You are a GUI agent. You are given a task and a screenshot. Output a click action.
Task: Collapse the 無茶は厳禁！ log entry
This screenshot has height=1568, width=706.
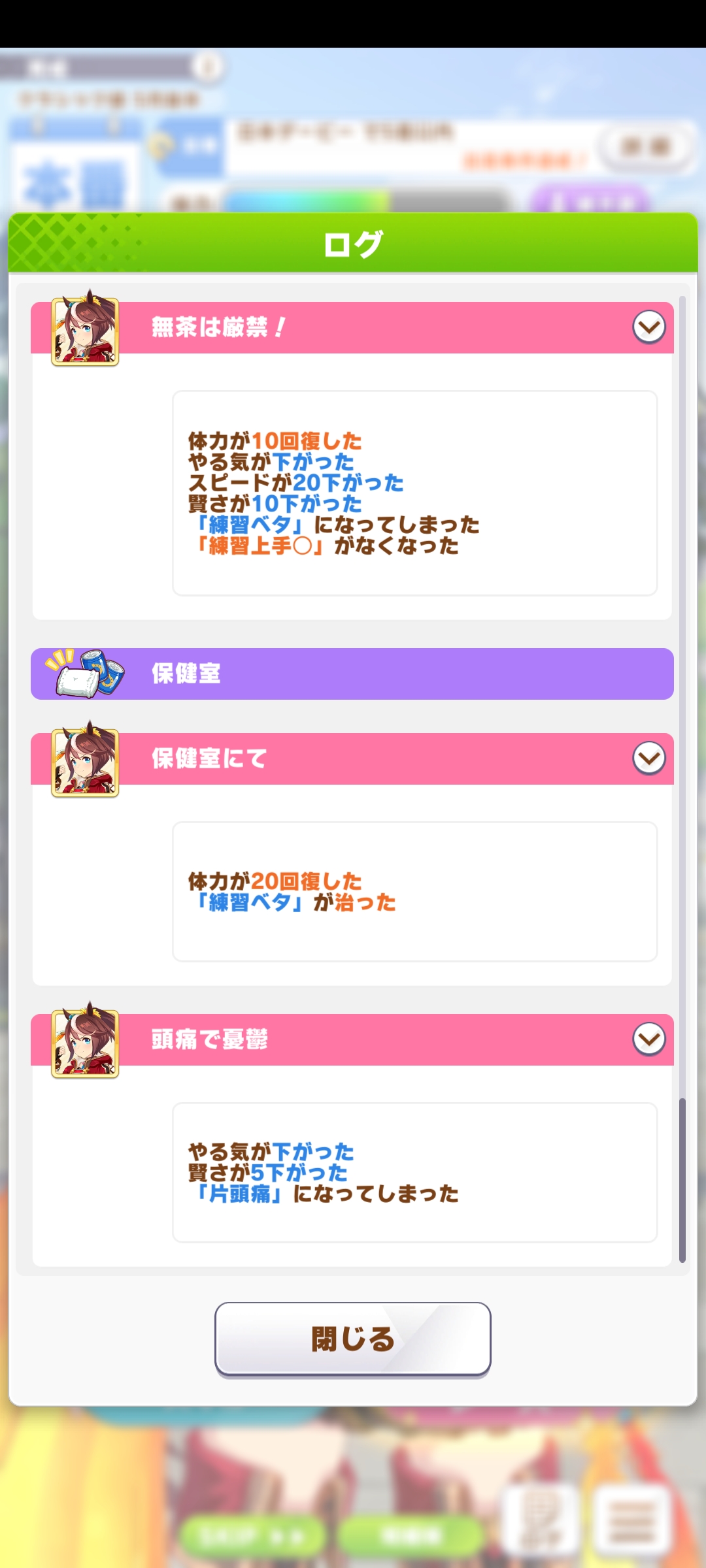point(648,327)
